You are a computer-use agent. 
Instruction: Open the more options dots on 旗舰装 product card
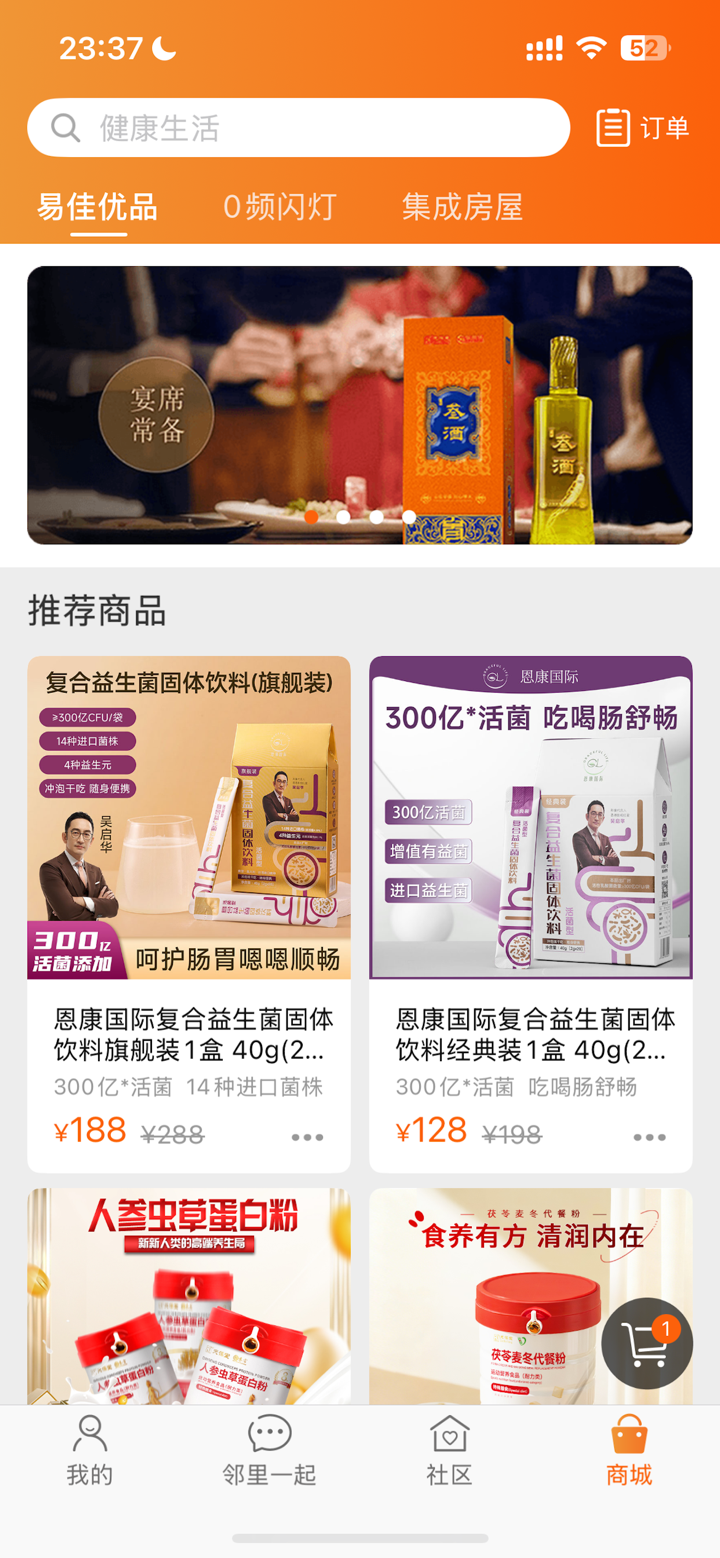[307, 1137]
